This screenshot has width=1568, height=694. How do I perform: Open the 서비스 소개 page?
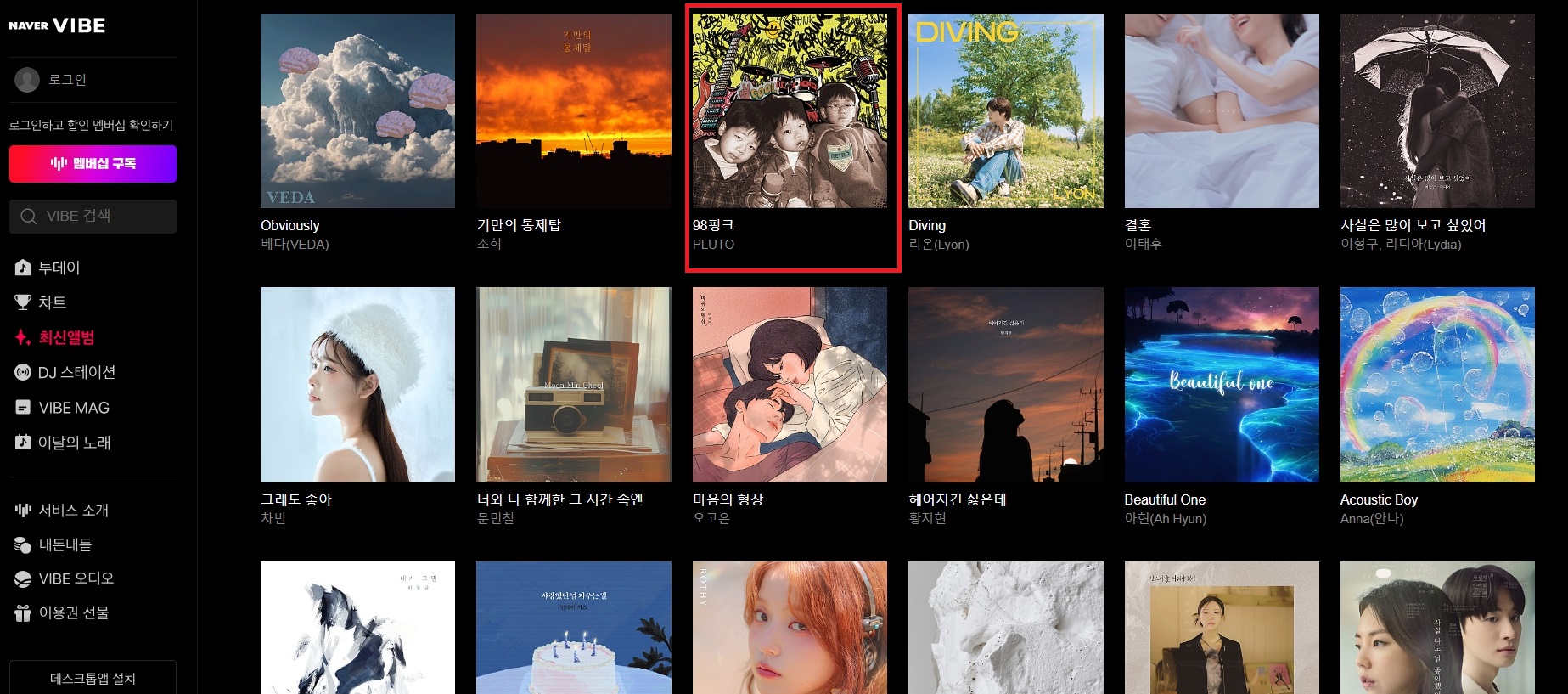coord(73,510)
